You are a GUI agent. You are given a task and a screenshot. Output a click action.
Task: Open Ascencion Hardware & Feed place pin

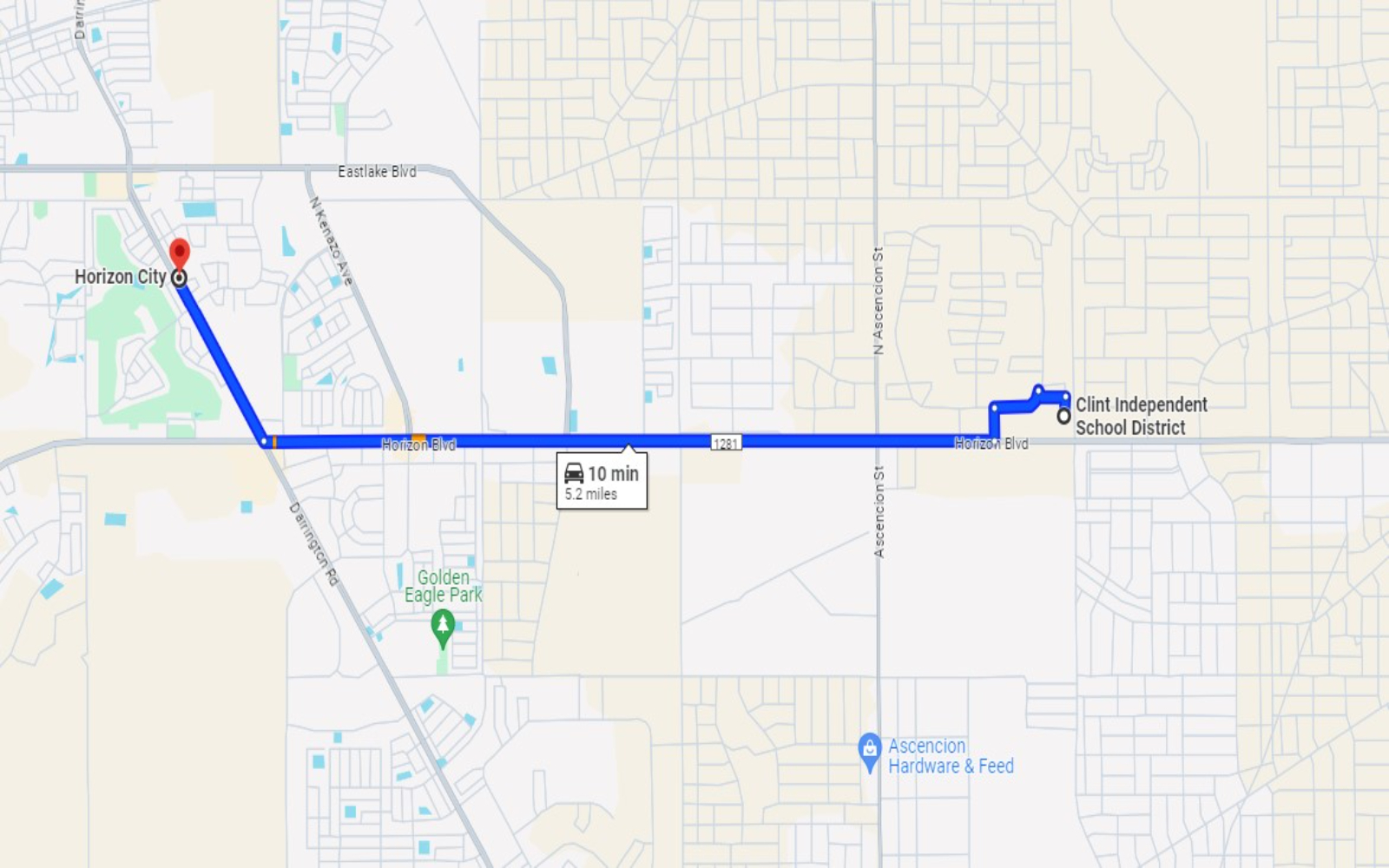pyautogui.click(x=869, y=751)
